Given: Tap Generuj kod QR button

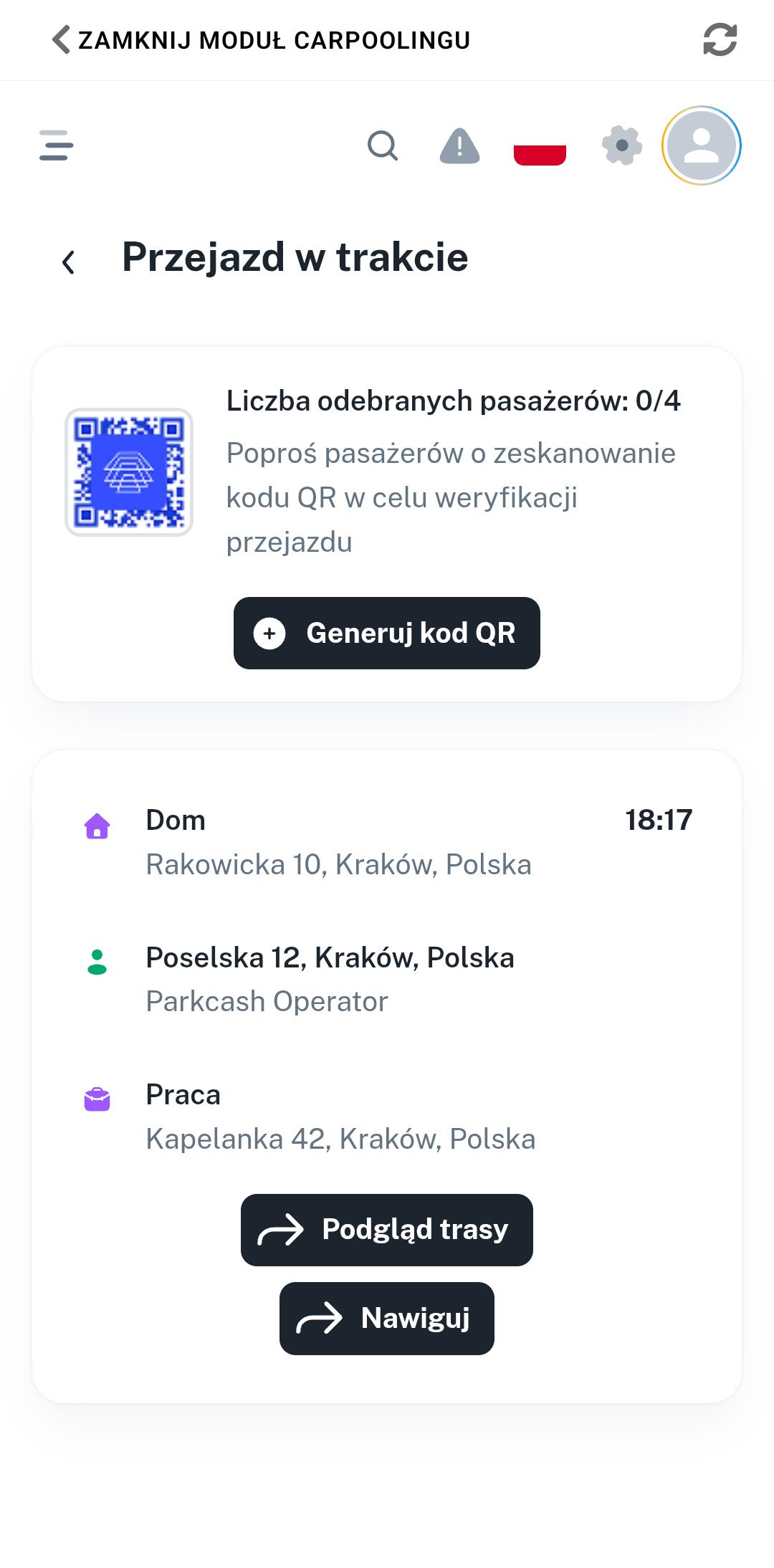Looking at the screenshot, I should point(387,634).
